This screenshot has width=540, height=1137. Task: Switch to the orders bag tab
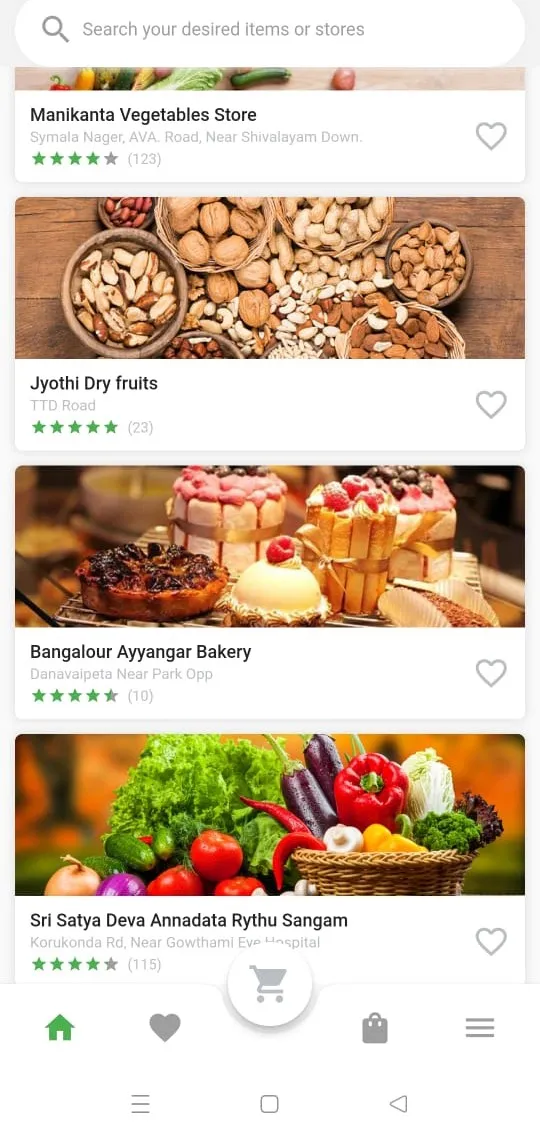[x=375, y=1028]
